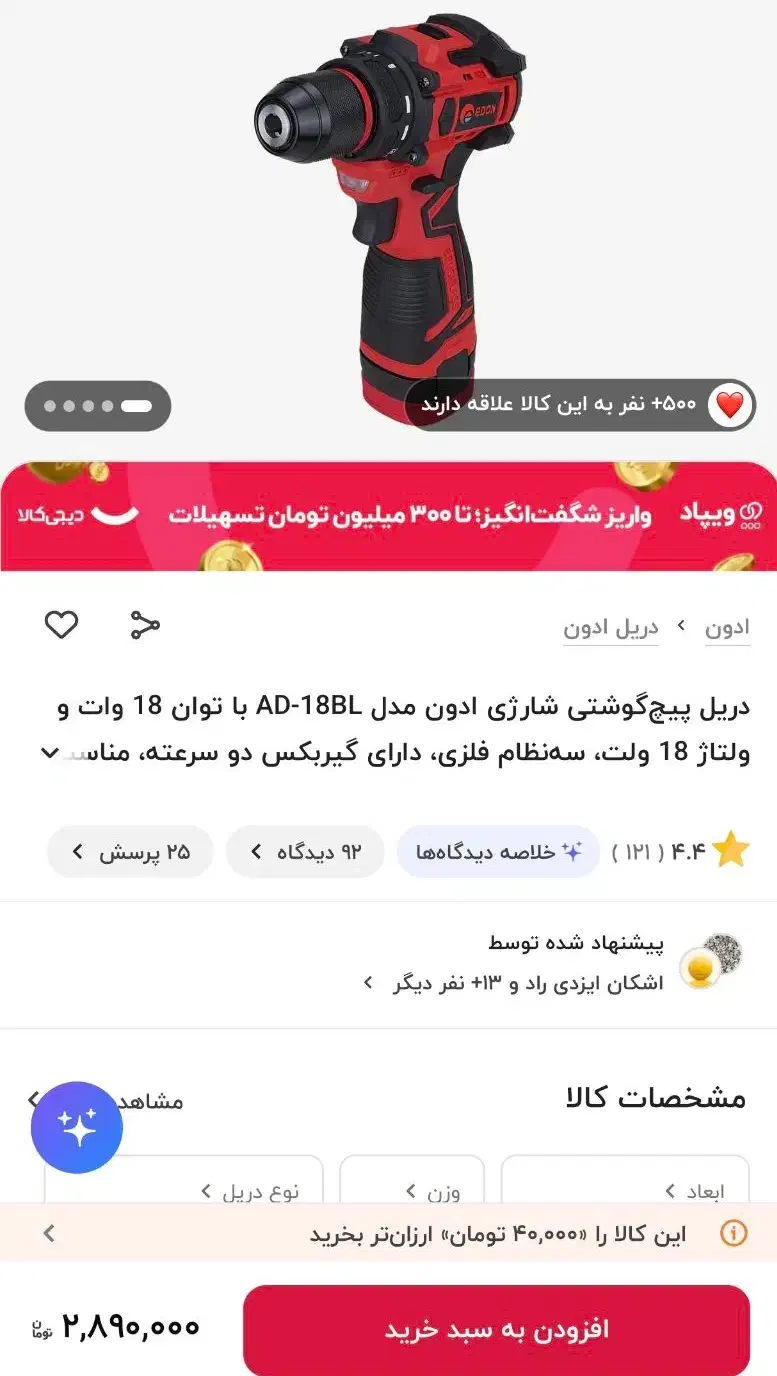The height and width of the screenshot is (1376, 777).
Task: Click the image carousel dots indicator
Action: coord(97,406)
